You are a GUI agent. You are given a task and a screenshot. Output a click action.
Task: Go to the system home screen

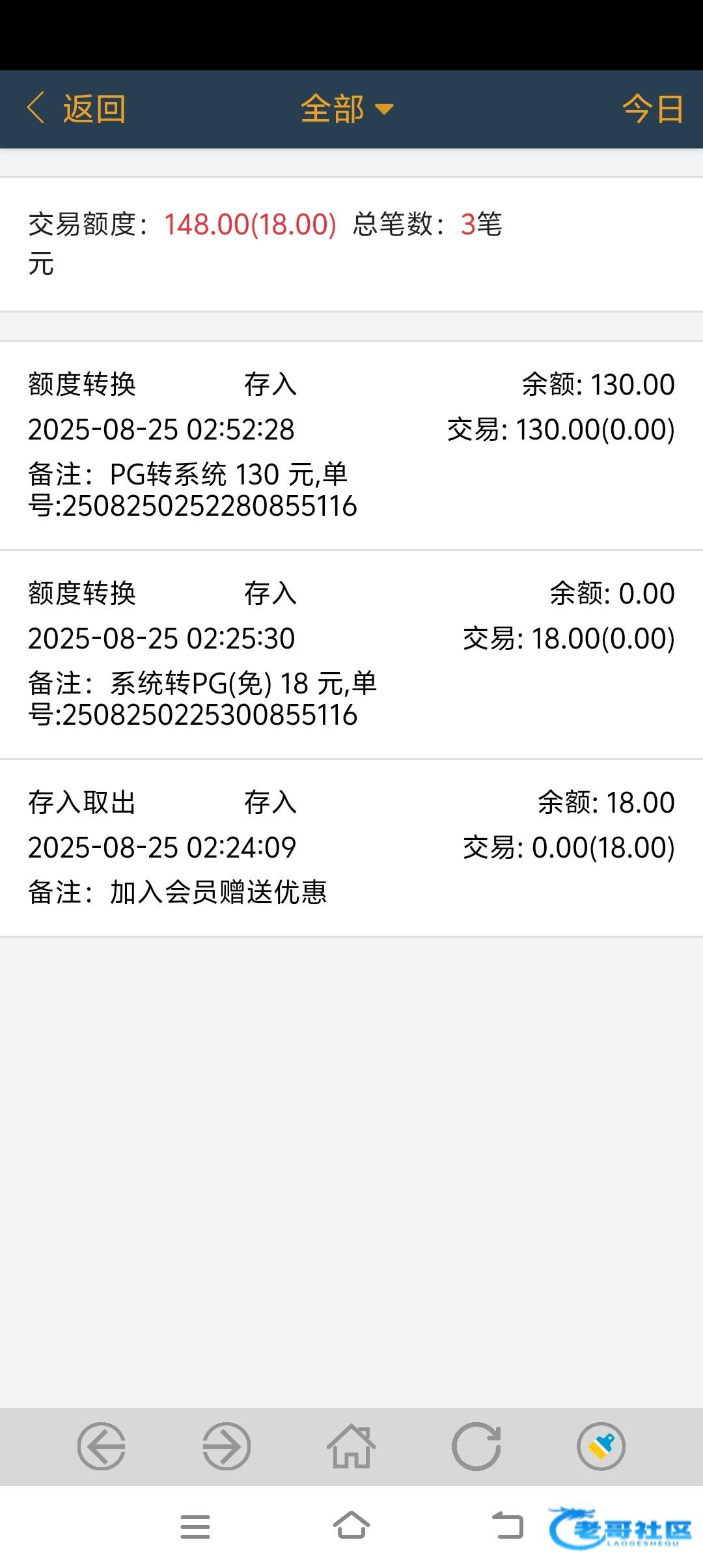(x=351, y=1525)
